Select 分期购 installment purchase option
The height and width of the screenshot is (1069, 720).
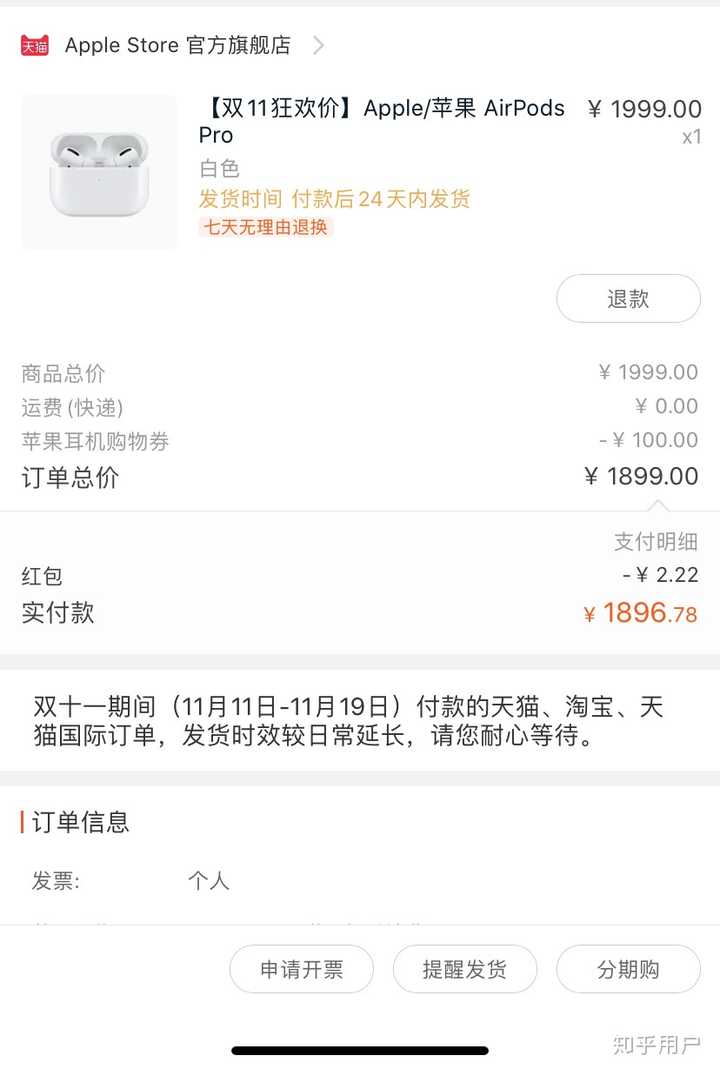coord(627,968)
